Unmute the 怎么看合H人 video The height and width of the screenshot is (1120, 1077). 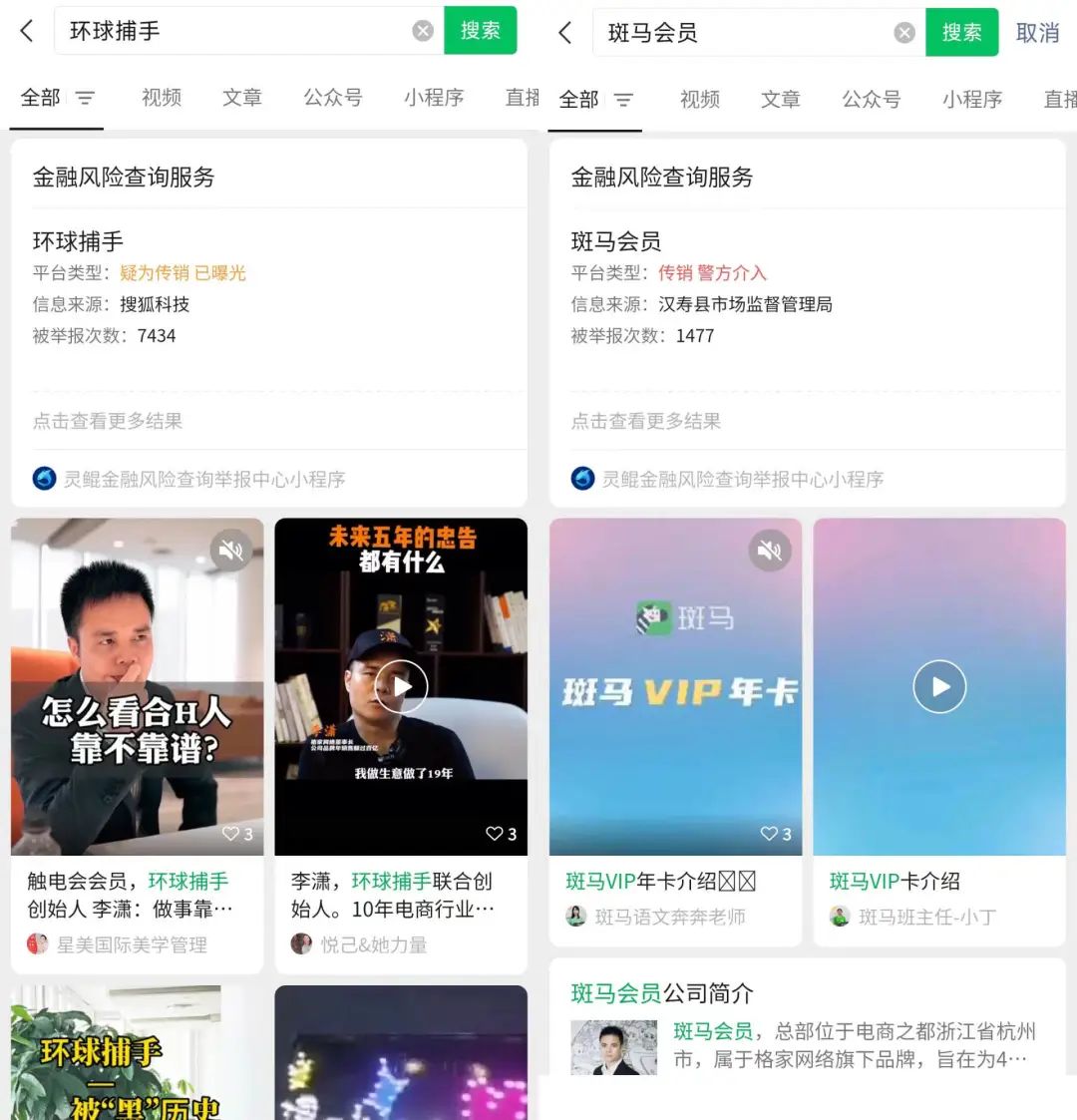click(x=231, y=550)
